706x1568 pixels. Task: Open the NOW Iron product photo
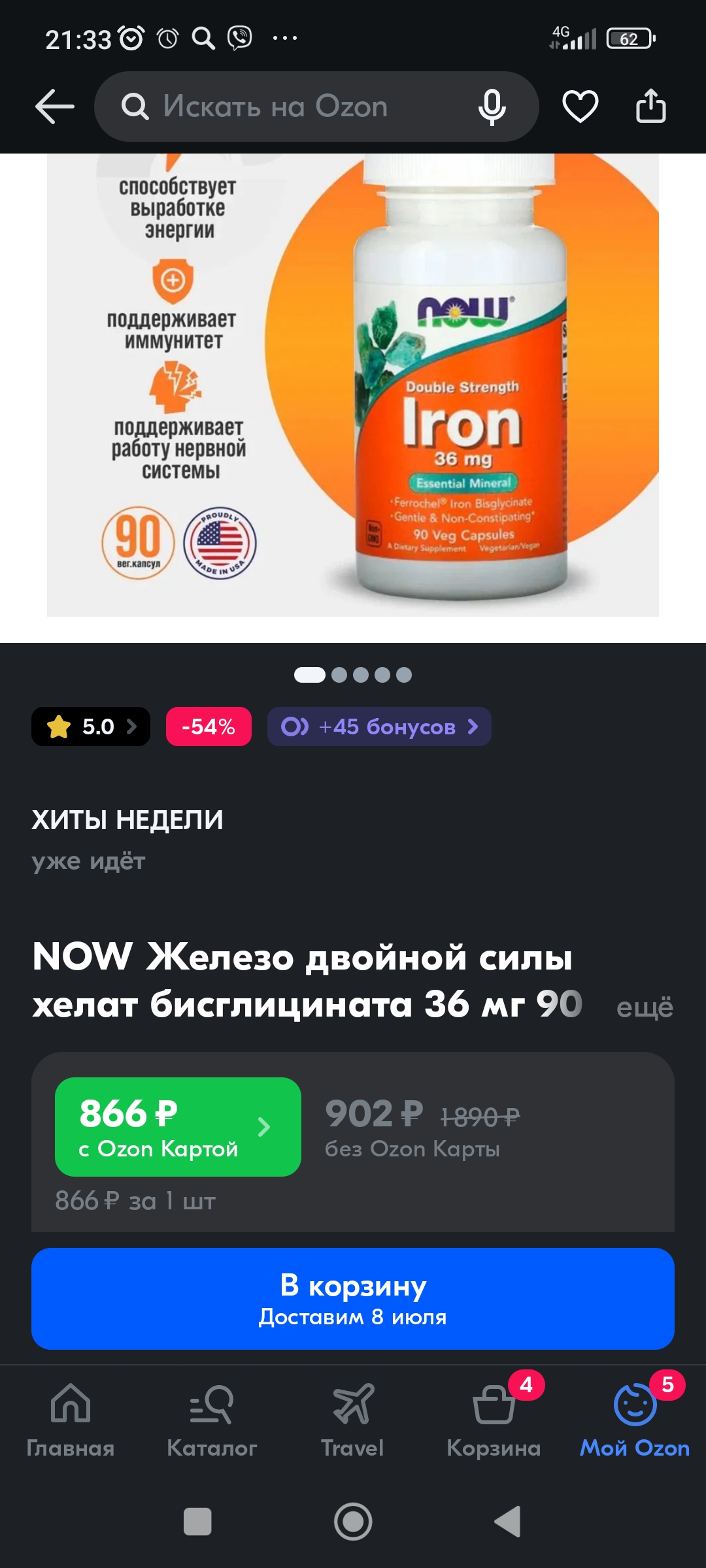click(353, 385)
